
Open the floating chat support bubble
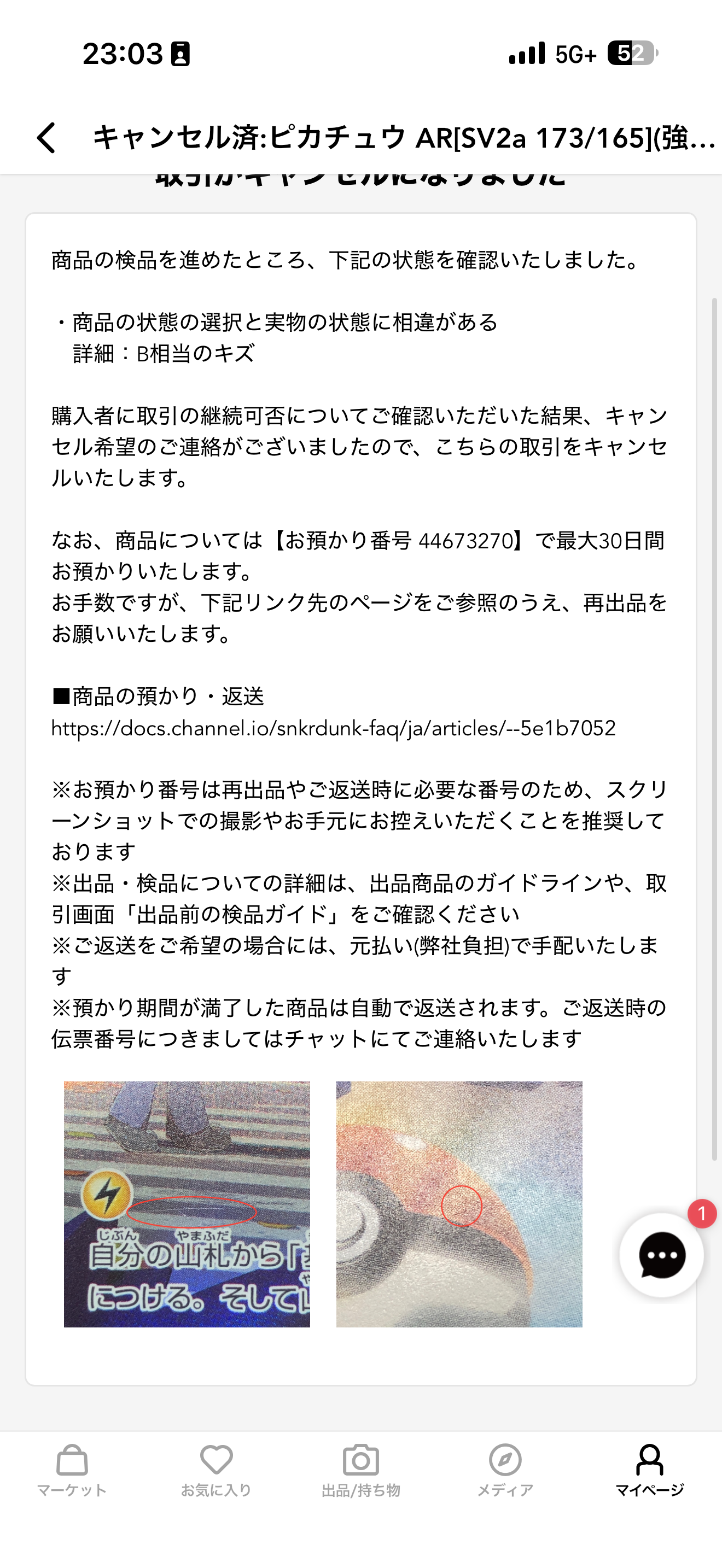(661, 1255)
